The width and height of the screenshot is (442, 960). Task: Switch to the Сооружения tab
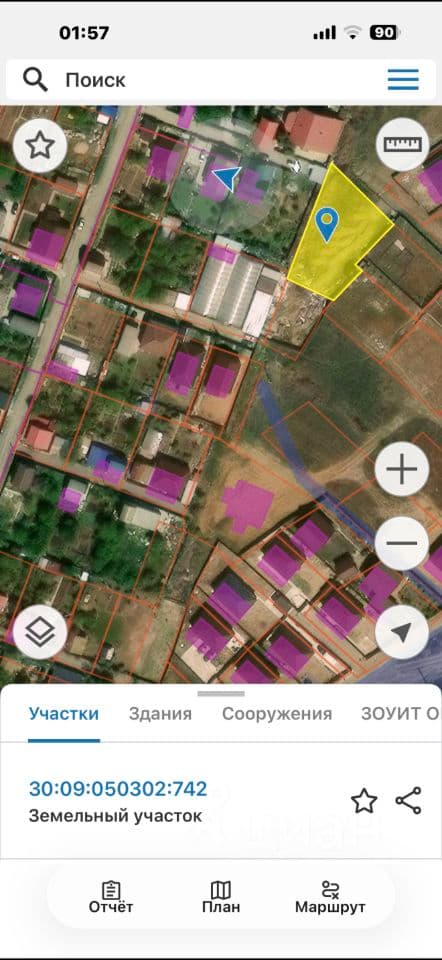click(x=277, y=714)
